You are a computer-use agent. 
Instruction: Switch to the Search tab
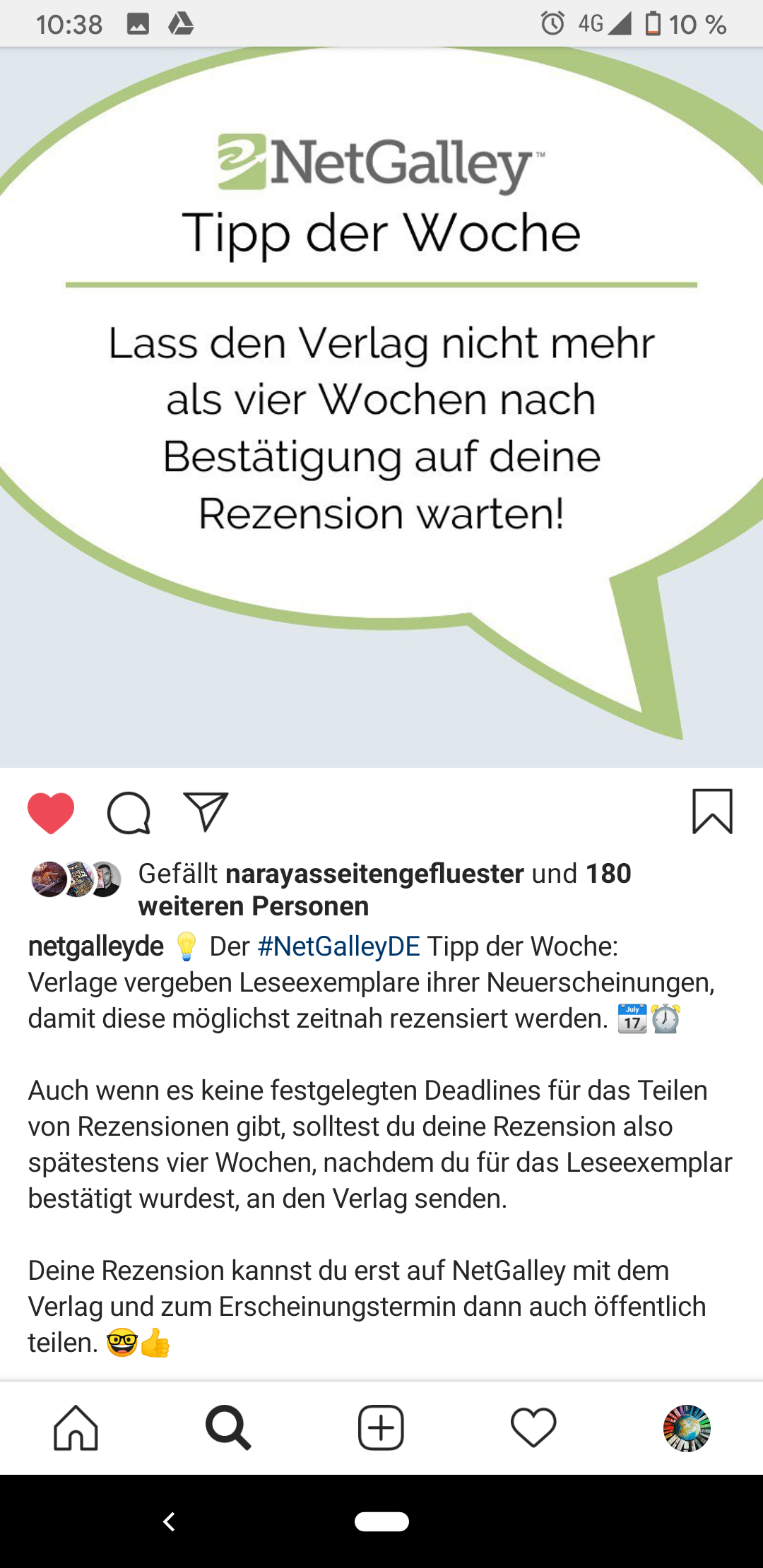pos(228,1427)
